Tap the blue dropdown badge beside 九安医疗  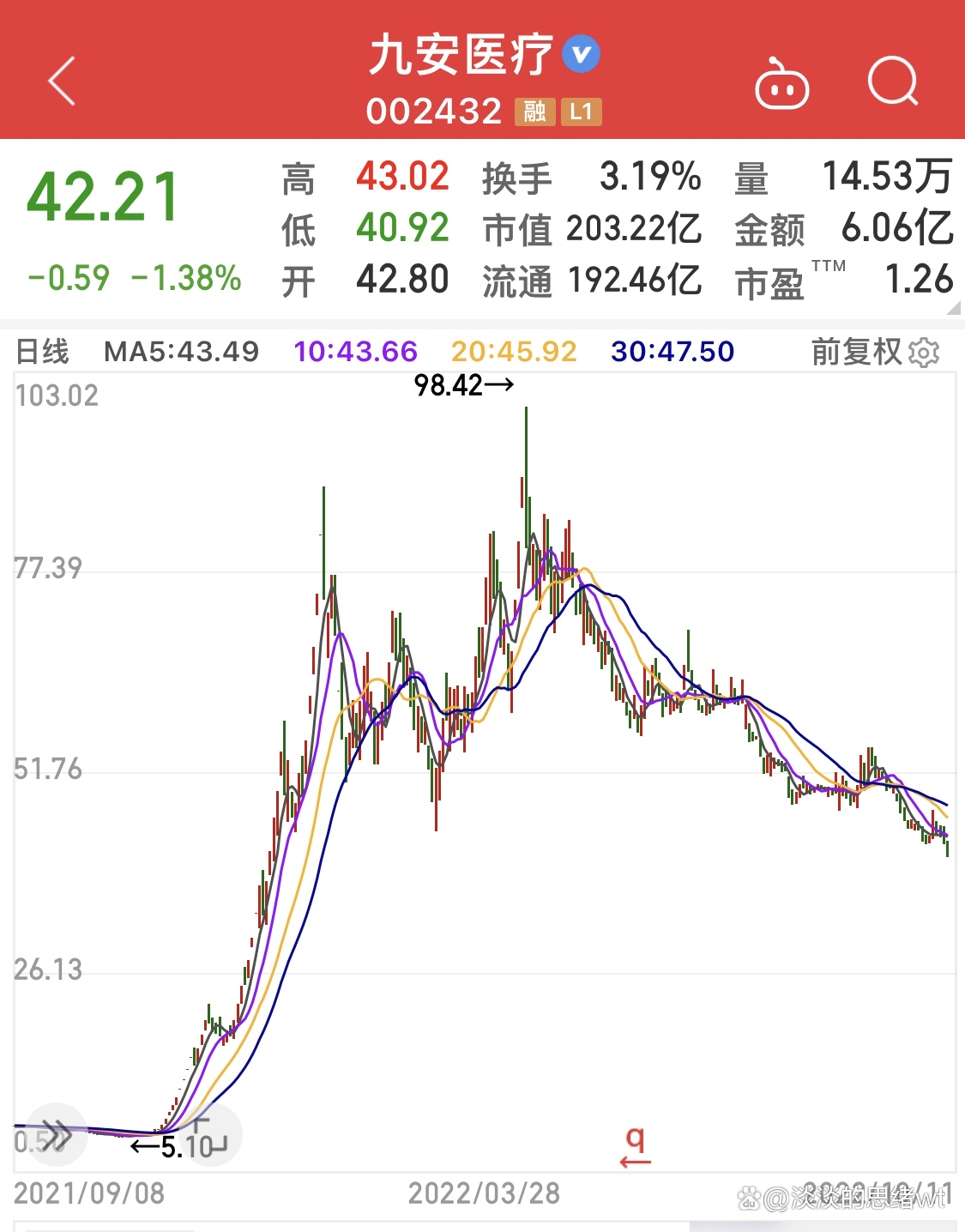(581, 55)
